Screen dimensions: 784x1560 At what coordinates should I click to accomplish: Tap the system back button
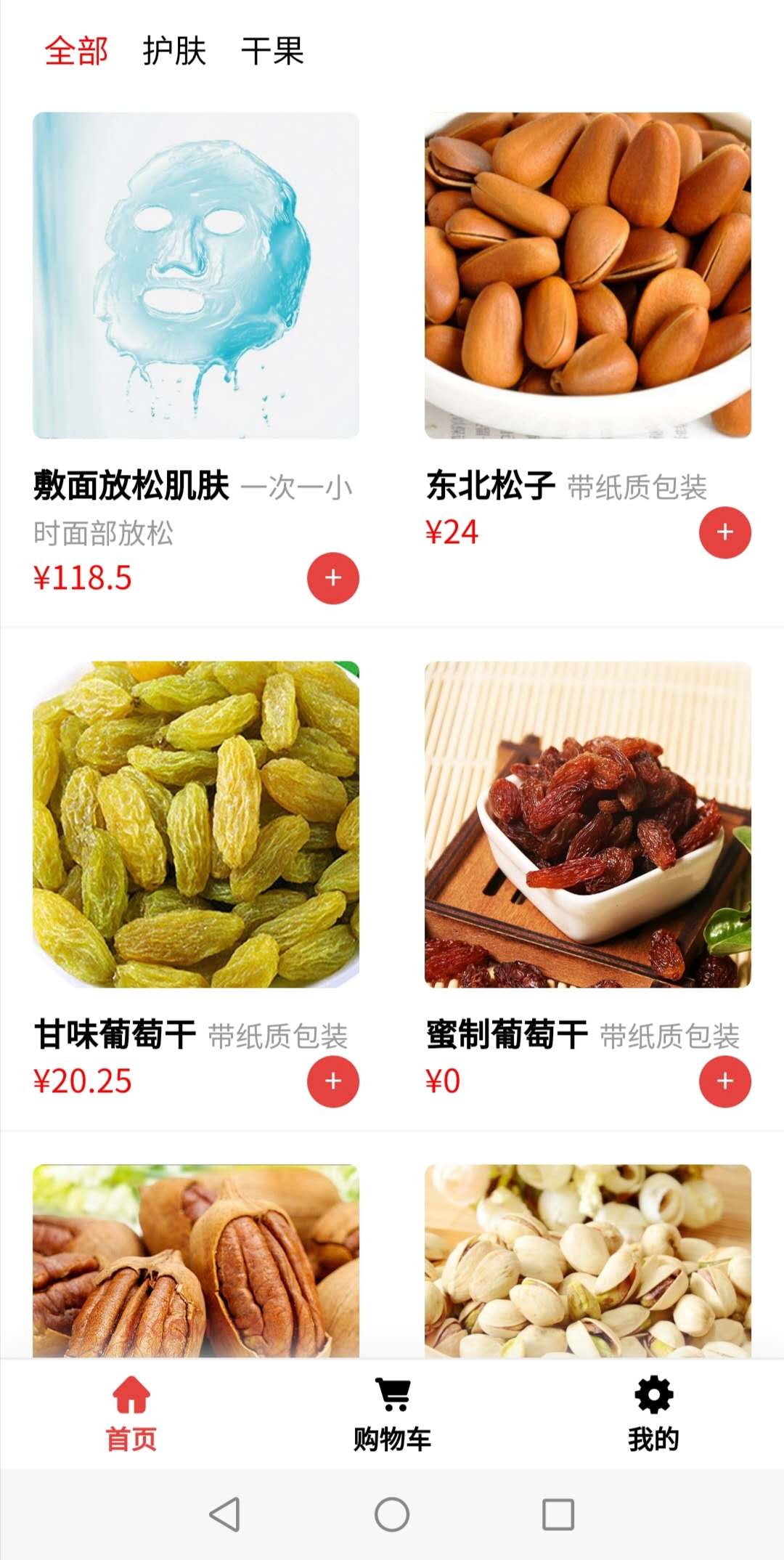pos(225,1515)
